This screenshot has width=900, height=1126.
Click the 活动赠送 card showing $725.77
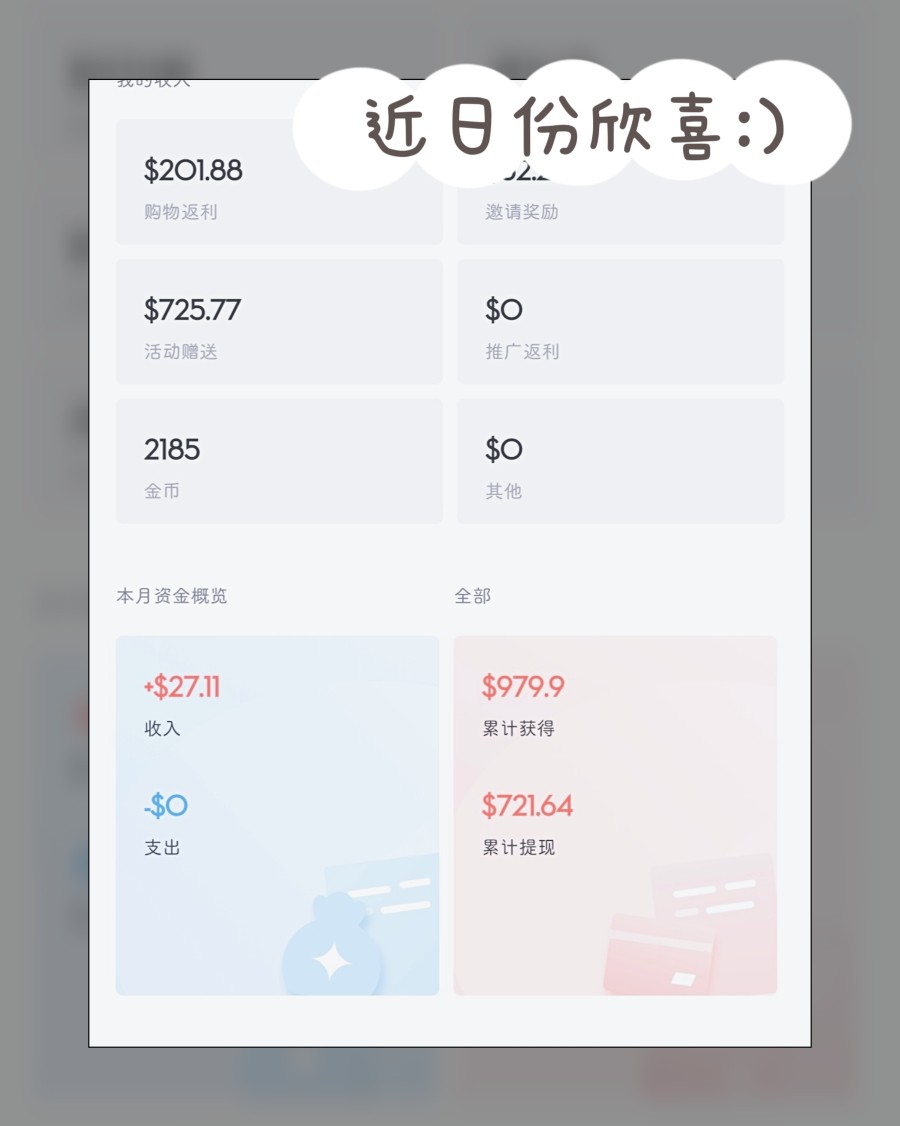(278, 322)
